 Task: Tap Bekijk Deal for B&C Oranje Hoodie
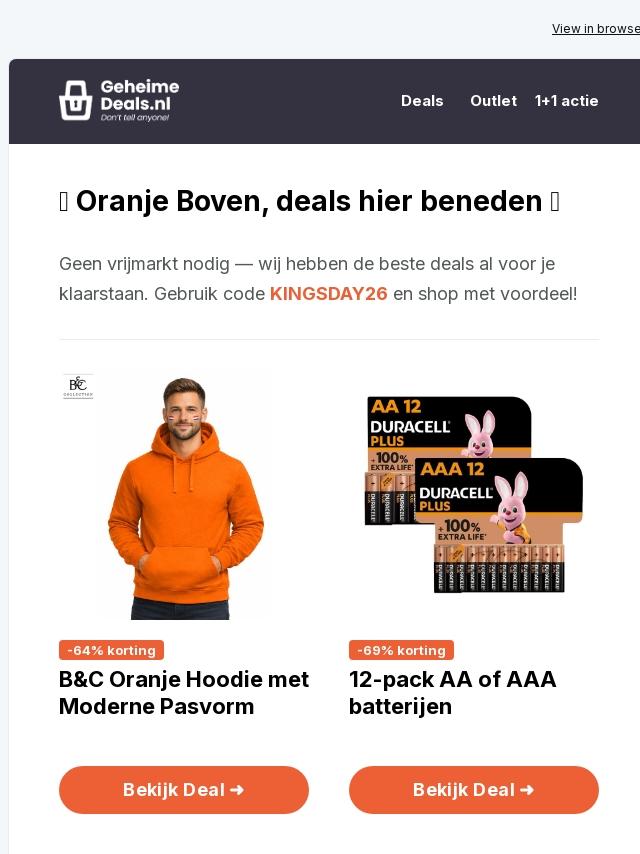[x=184, y=790]
